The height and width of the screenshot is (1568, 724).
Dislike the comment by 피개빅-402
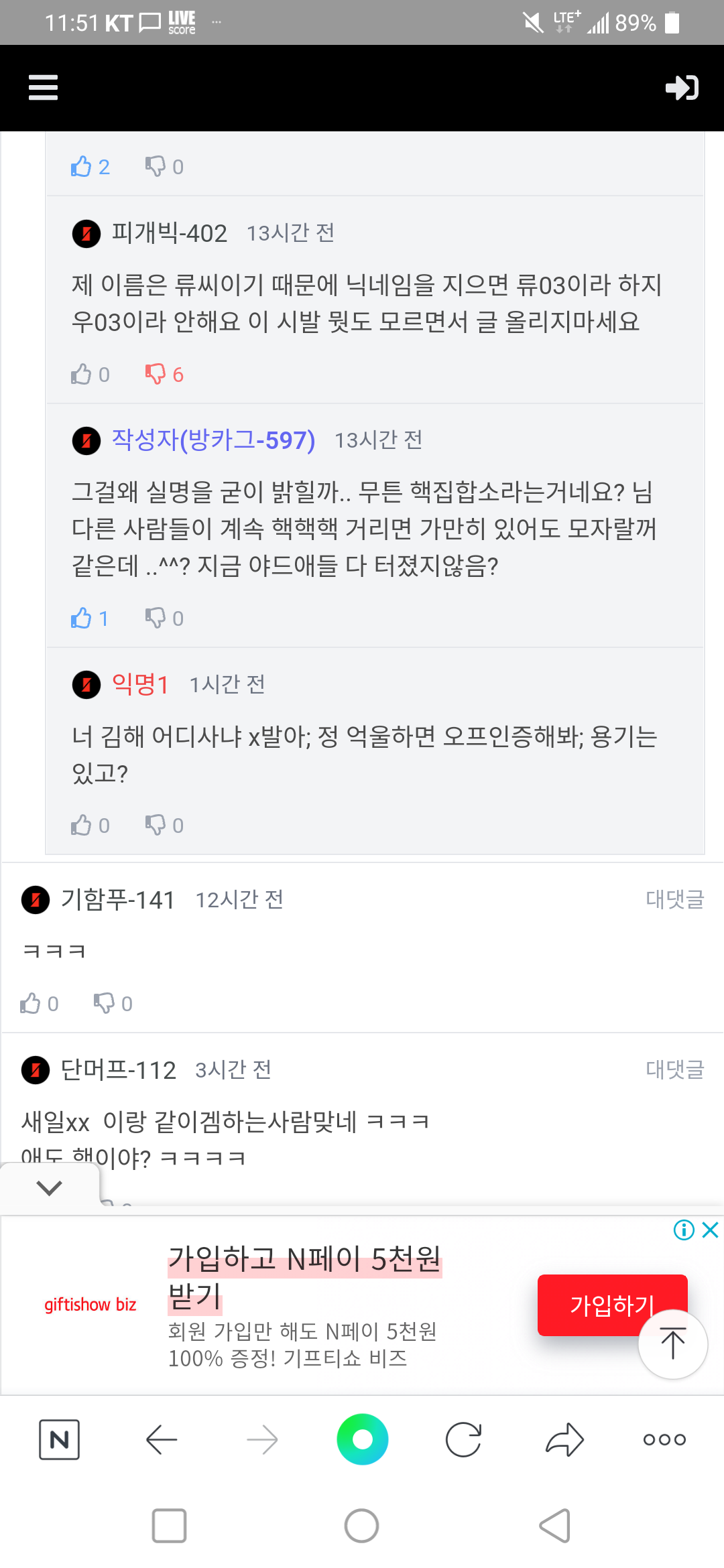[x=156, y=374]
